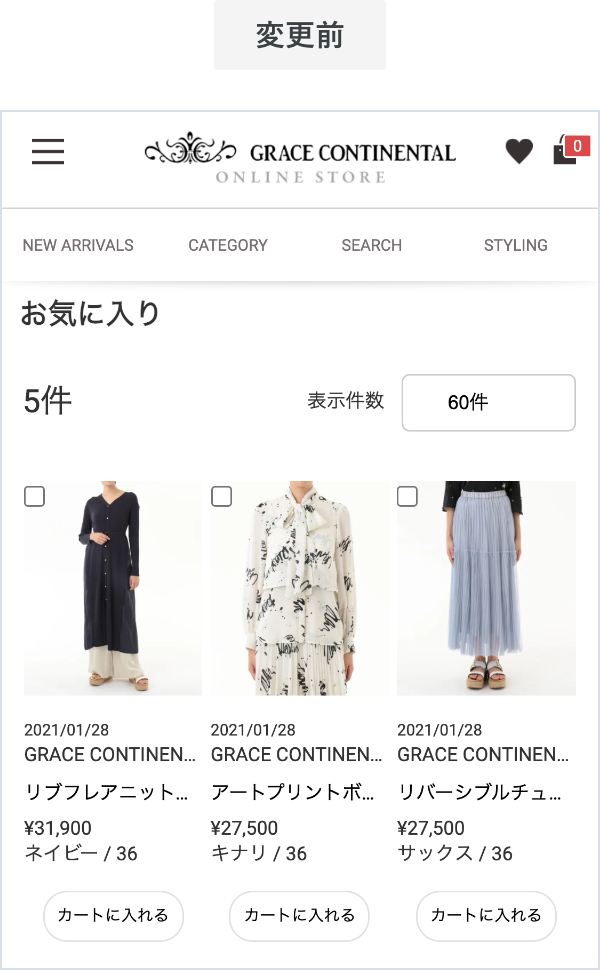The image size is (600, 970).
Task: Switch to STYLING
Action: pyautogui.click(x=515, y=245)
